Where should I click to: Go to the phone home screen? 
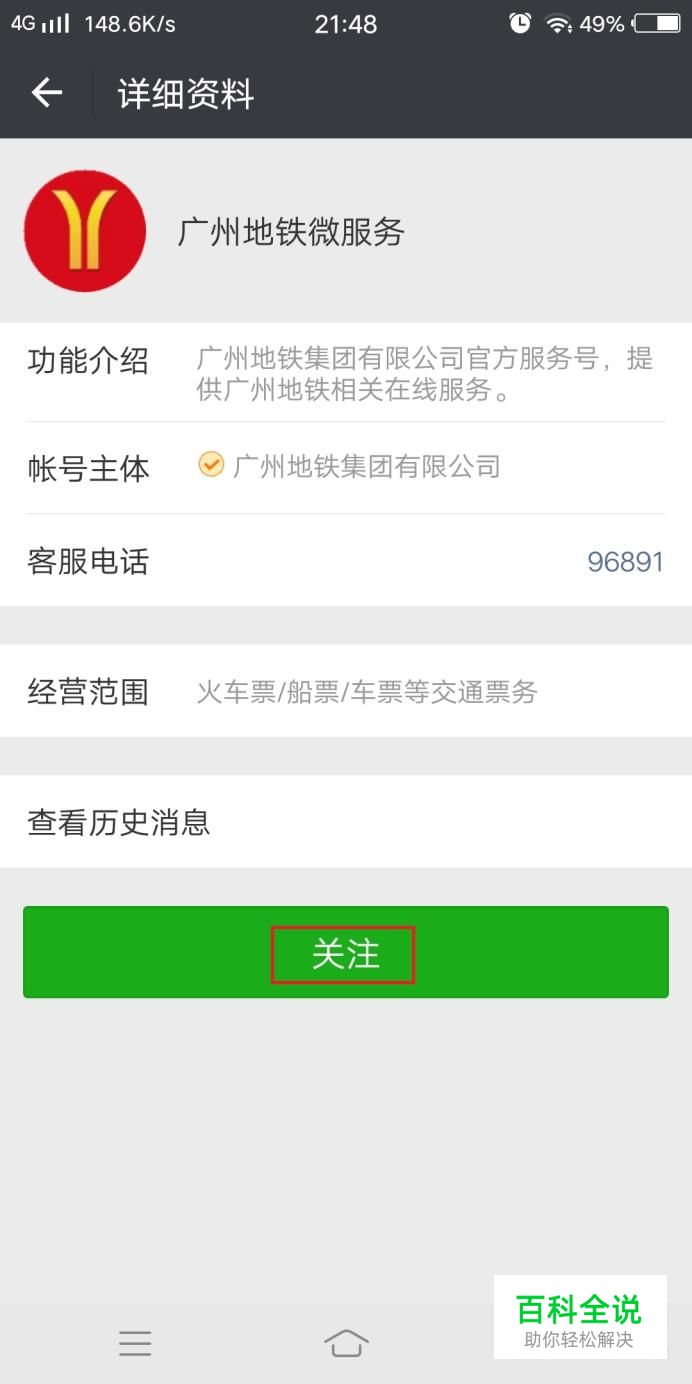click(x=346, y=1343)
